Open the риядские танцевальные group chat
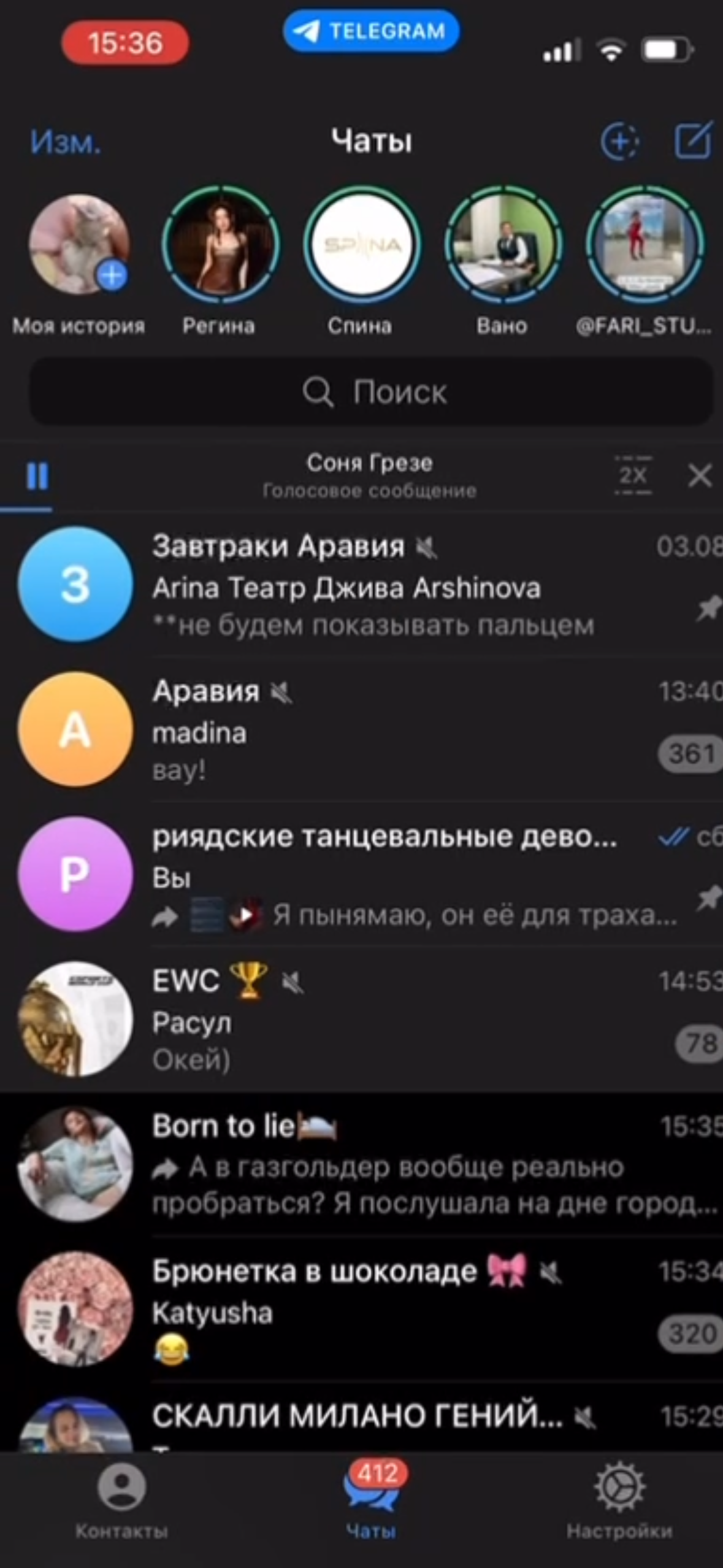The width and height of the screenshot is (723, 1568). click(x=362, y=874)
